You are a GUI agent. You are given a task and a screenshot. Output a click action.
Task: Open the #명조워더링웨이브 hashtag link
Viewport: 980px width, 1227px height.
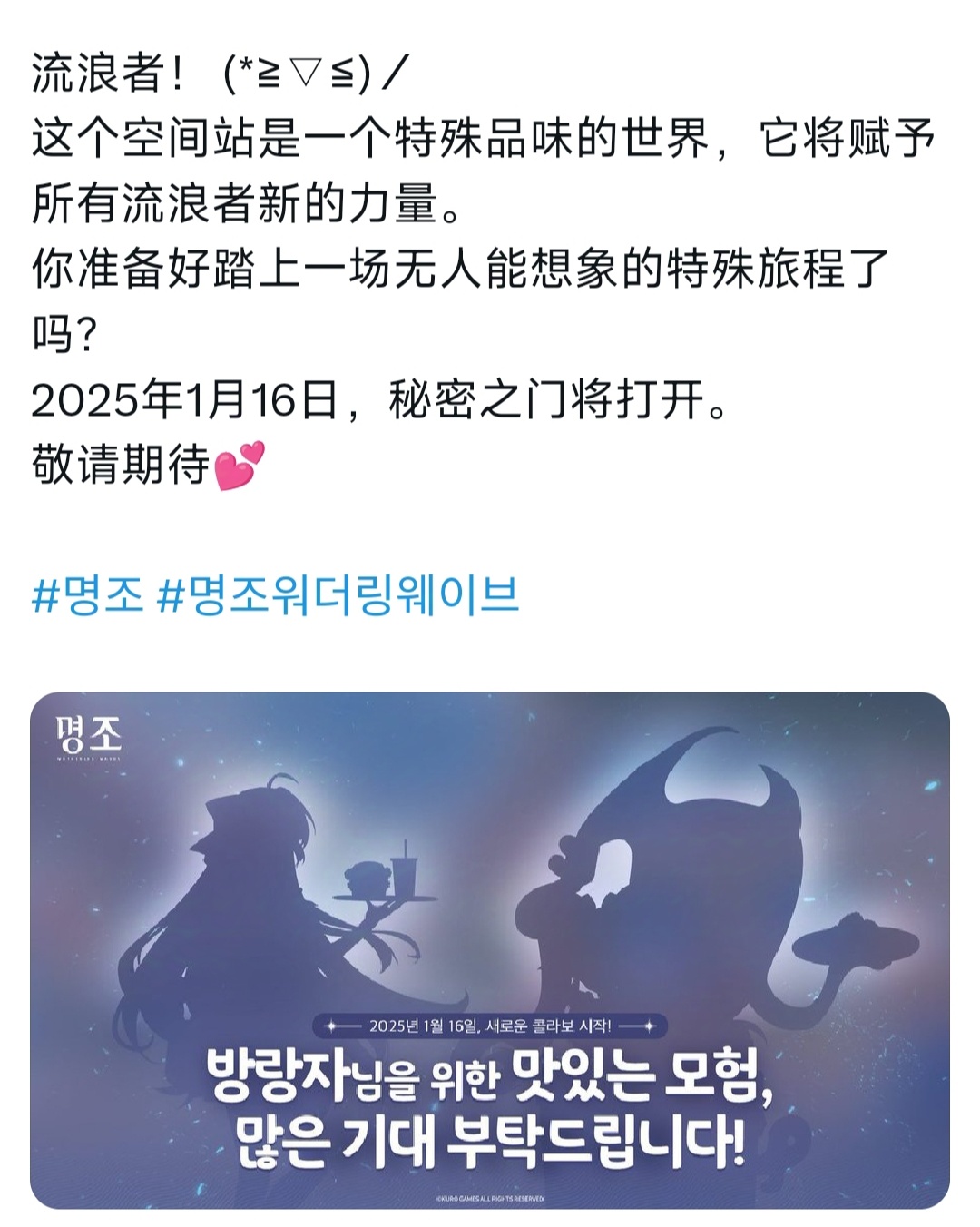(338, 596)
